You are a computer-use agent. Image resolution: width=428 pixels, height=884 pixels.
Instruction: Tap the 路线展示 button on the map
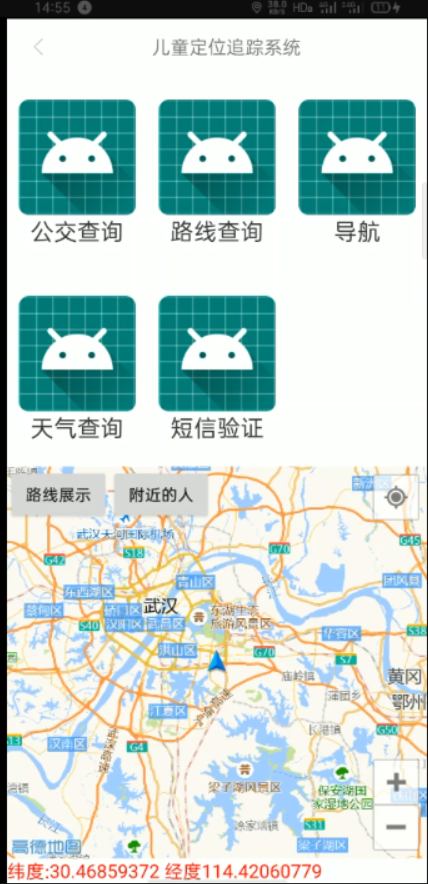pyautogui.click(x=59, y=495)
